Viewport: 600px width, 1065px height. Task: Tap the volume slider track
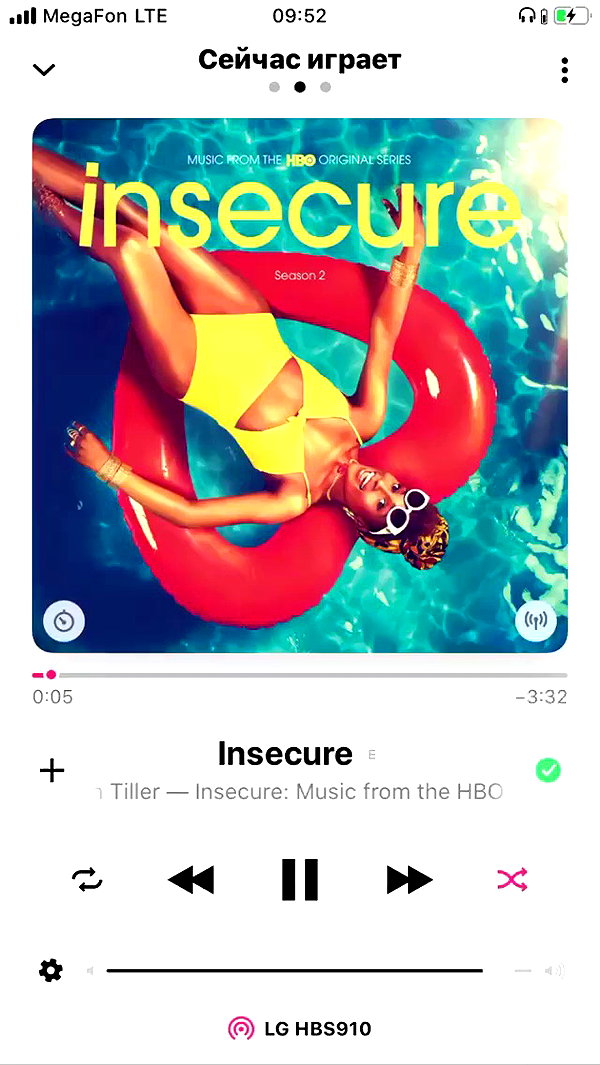[x=294, y=971]
